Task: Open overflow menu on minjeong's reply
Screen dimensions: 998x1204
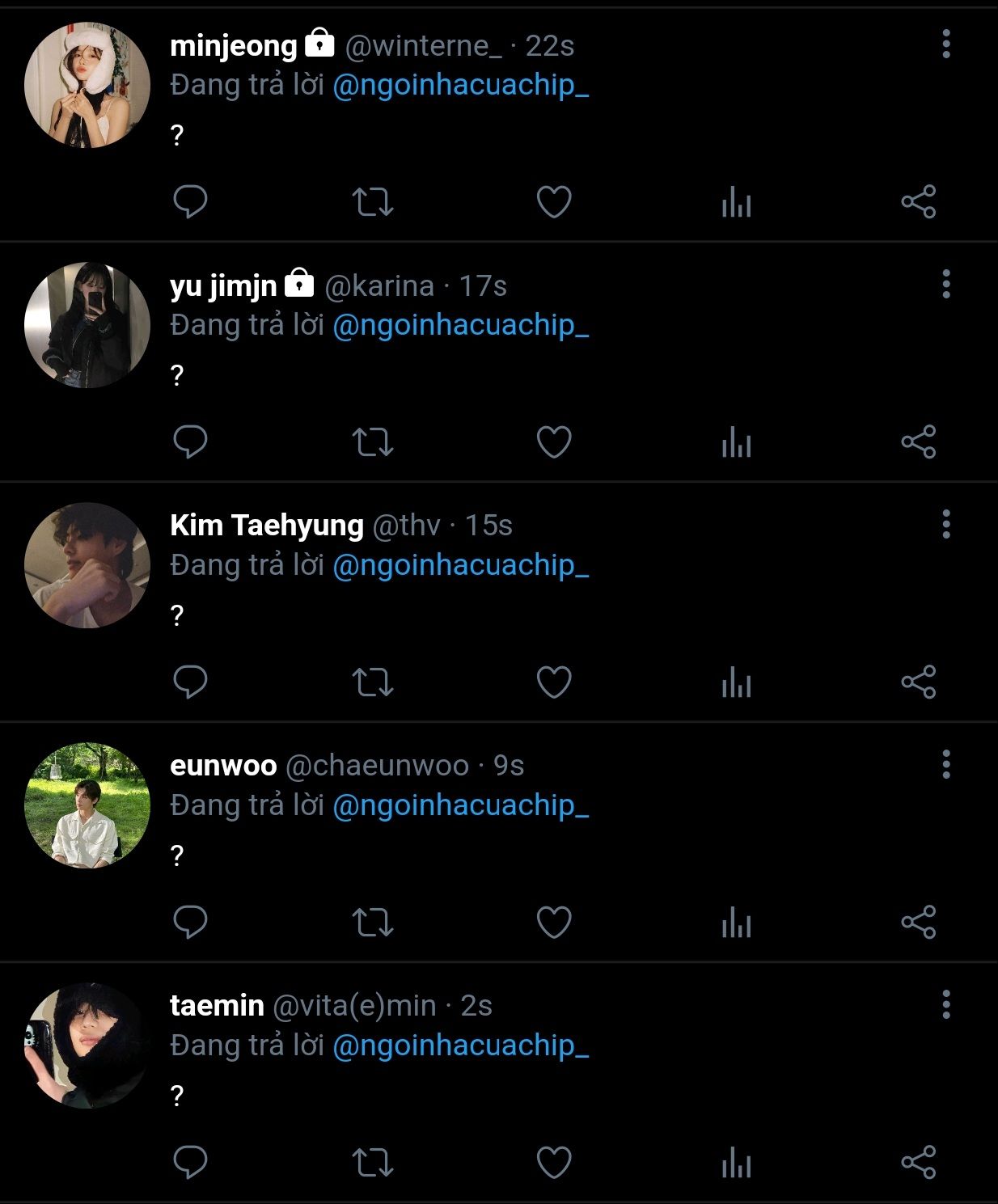Action: click(x=945, y=44)
